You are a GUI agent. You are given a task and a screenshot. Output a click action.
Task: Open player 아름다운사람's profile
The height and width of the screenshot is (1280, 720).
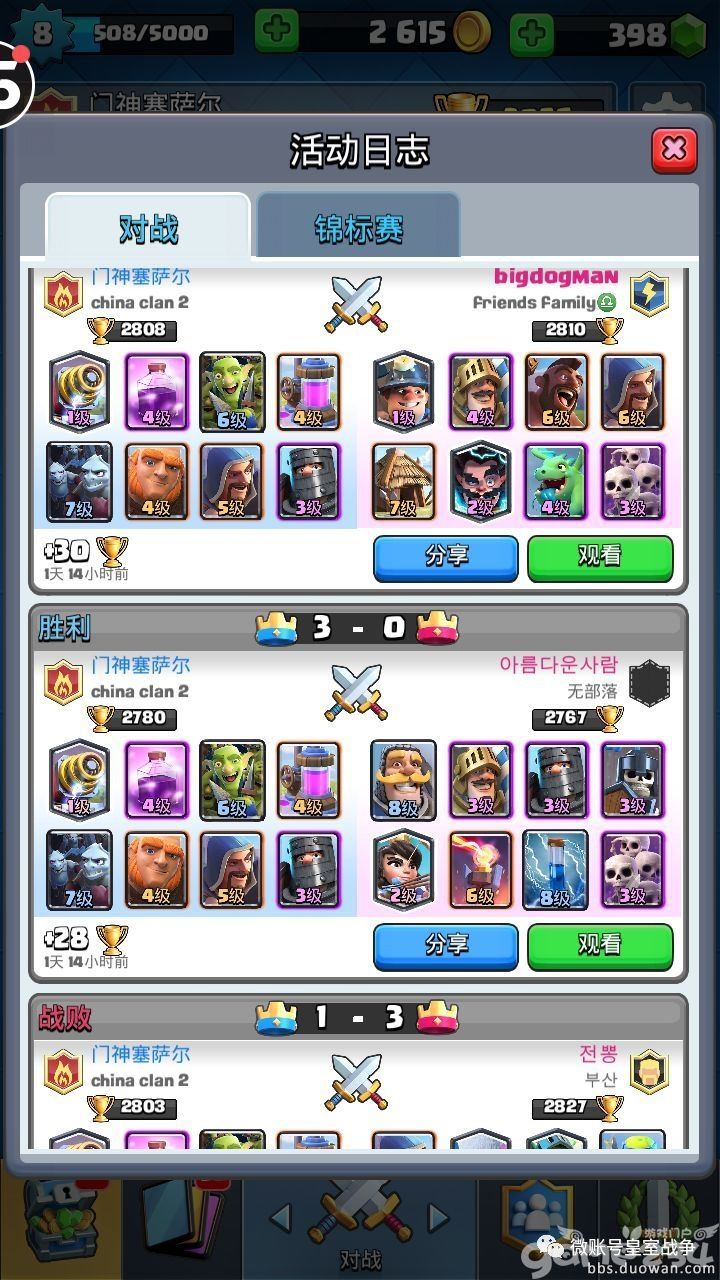(558, 664)
